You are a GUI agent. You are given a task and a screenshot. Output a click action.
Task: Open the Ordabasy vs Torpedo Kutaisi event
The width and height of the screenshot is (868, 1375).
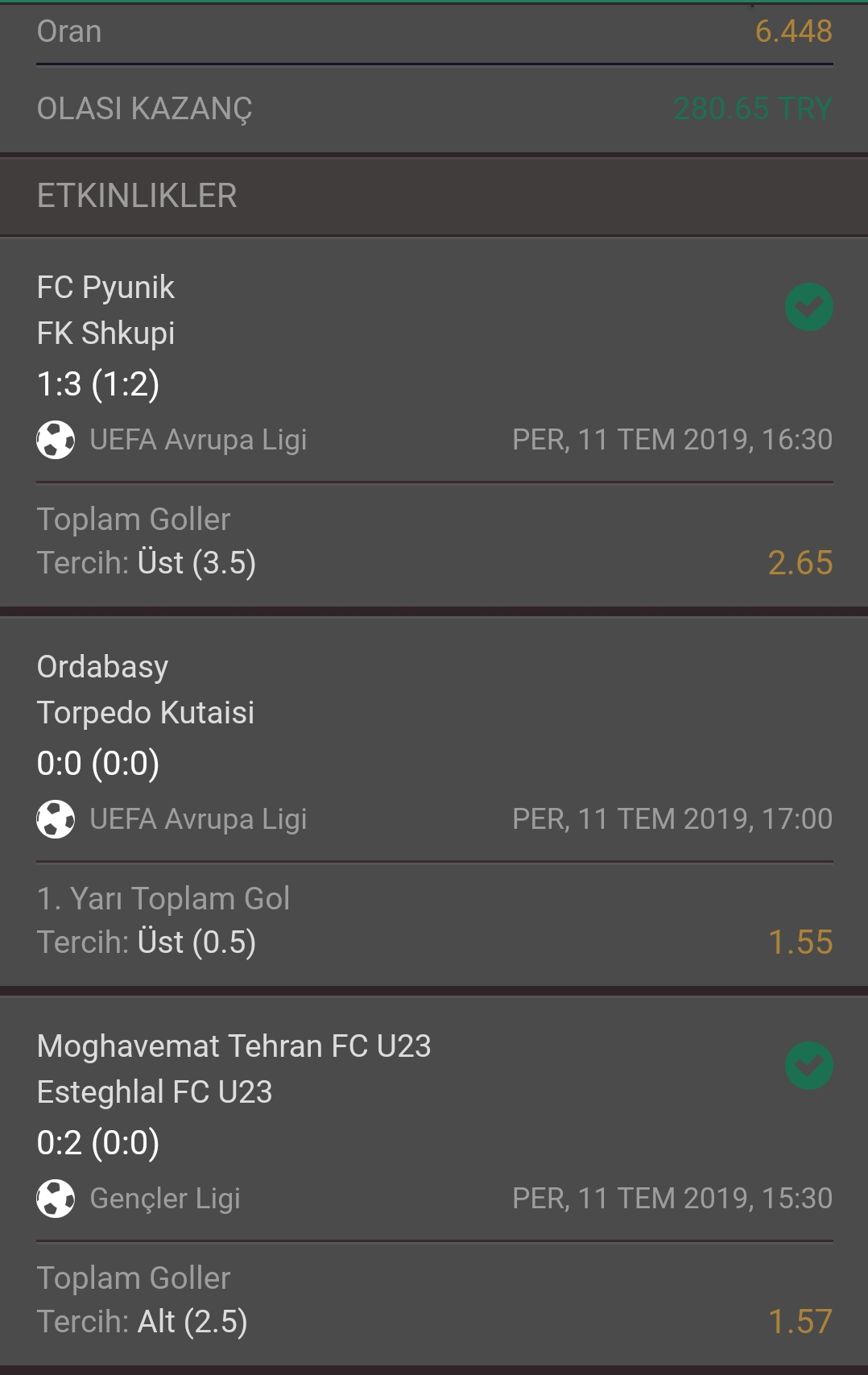[x=145, y=690]
